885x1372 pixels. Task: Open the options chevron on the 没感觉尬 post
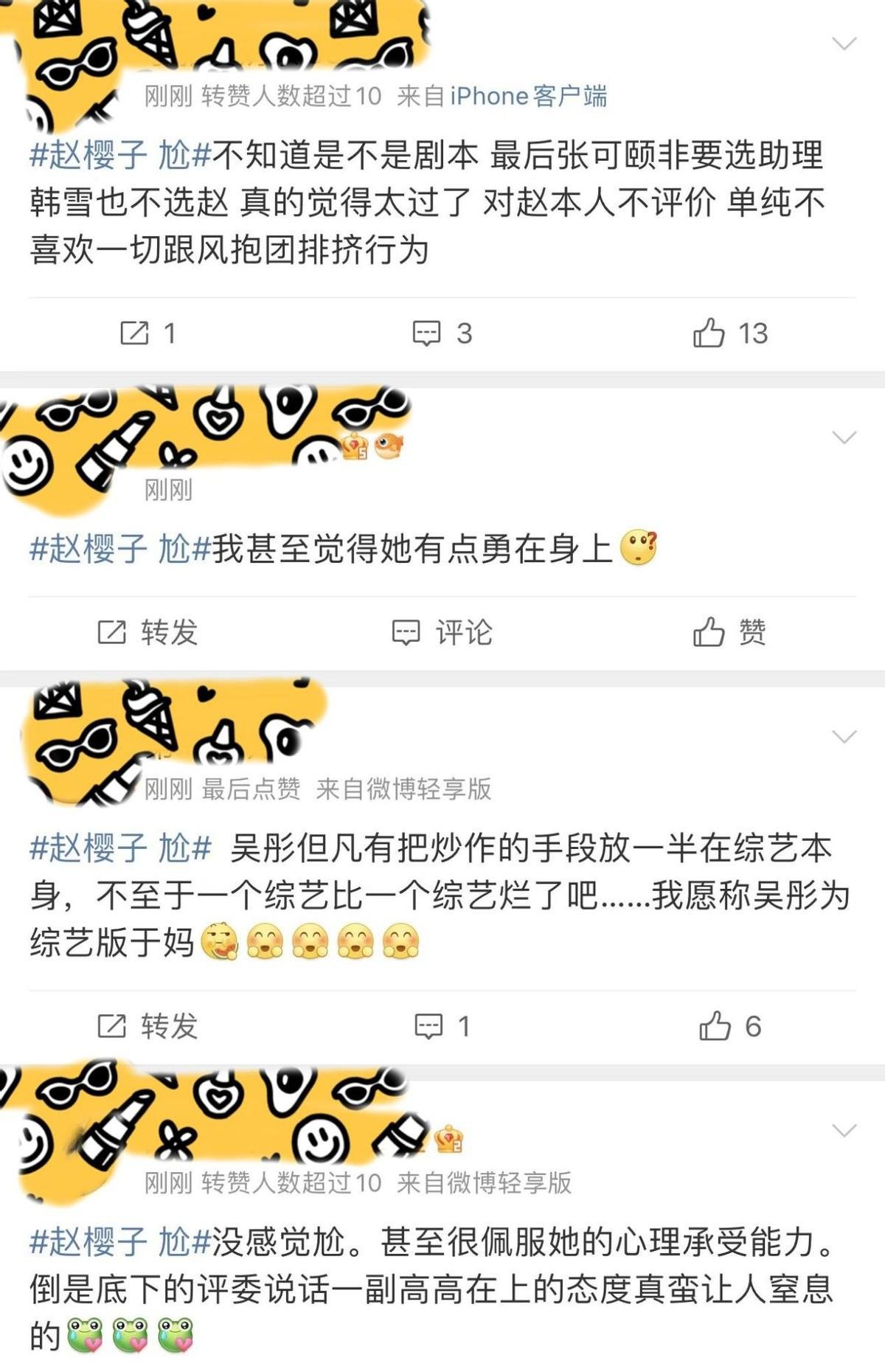844,1130
